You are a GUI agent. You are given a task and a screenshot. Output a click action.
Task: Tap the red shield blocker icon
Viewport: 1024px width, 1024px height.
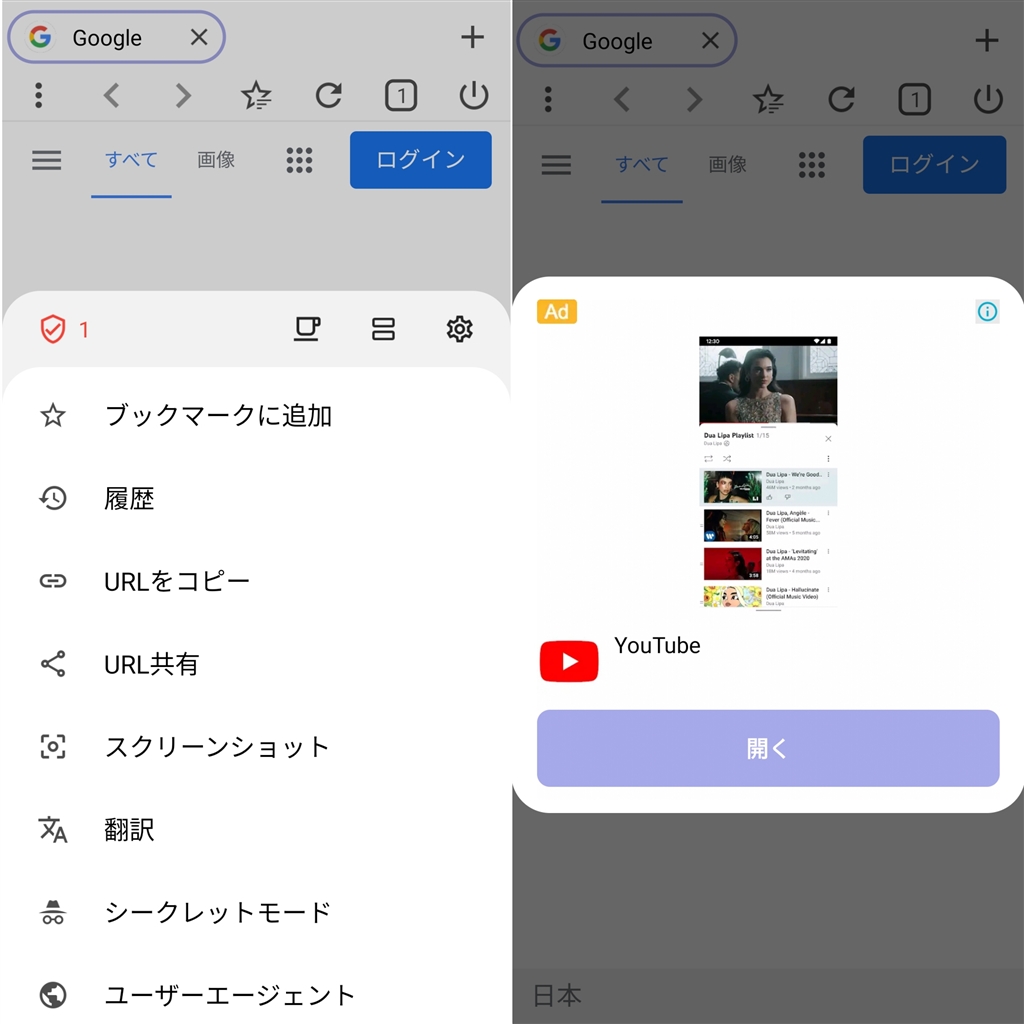click(x=53, y=329)
